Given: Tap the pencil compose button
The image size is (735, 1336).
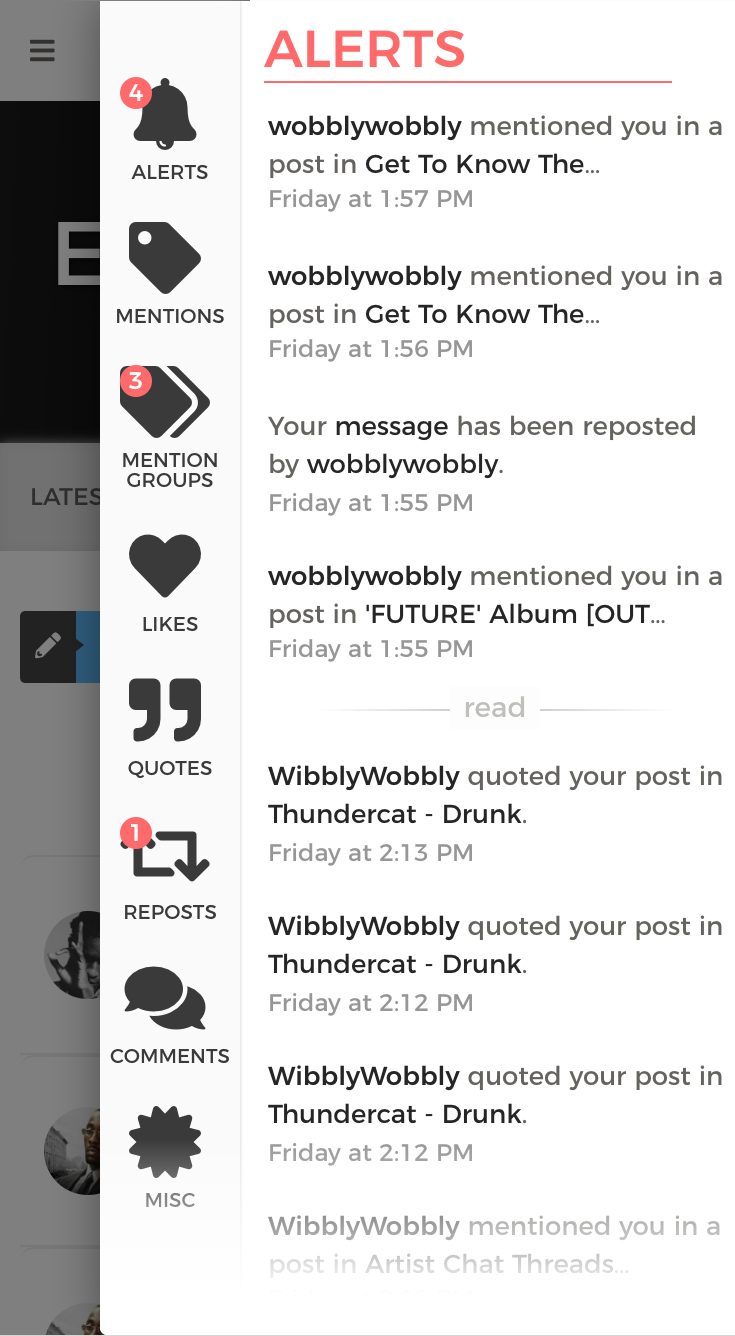Looking at the screenshot, I should pyautogui.click(x=47, y=646).
